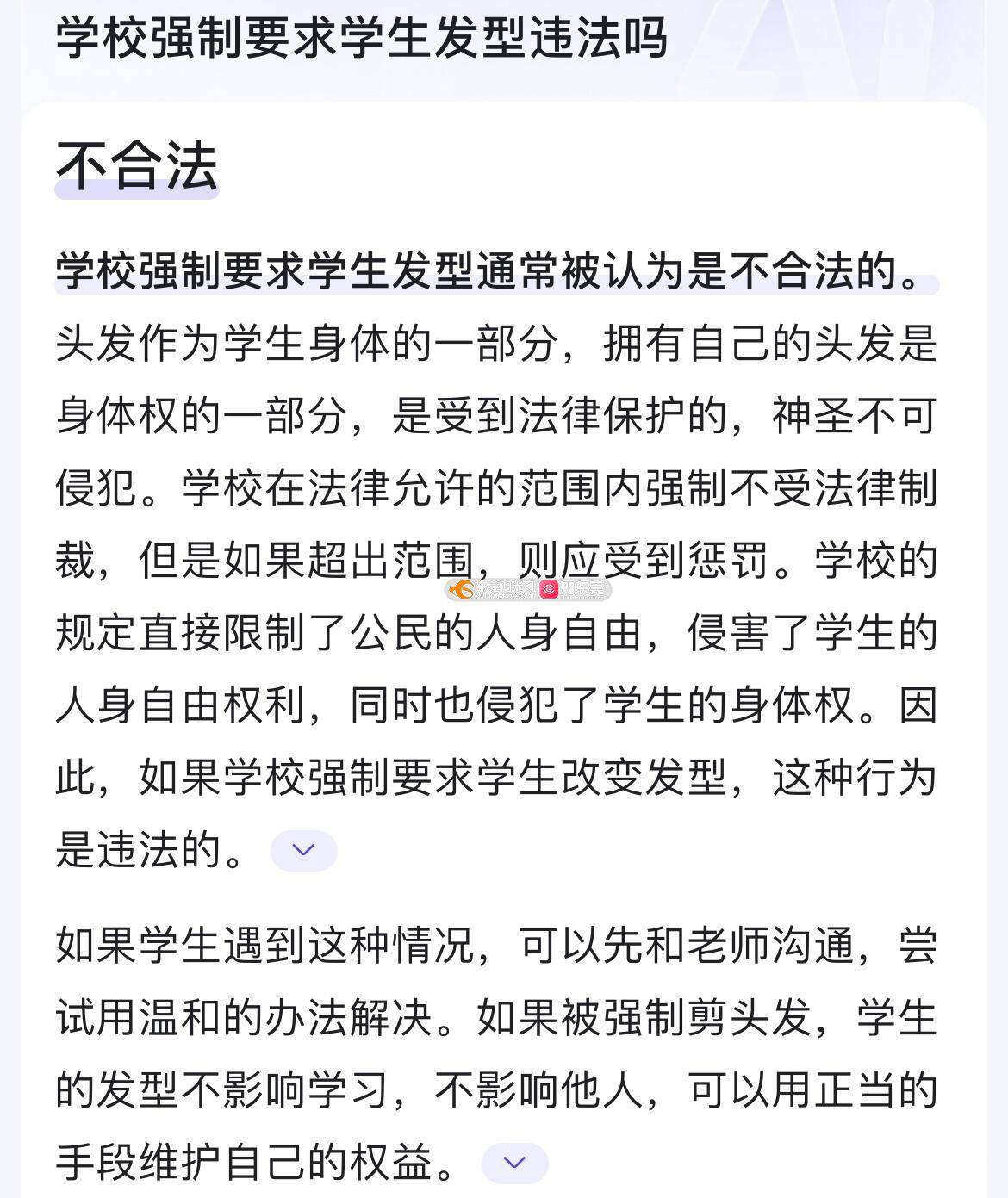1008x1198 pixels.
Task: Expand the chevron after 是违法的
Action: click(x=303, y=850)
